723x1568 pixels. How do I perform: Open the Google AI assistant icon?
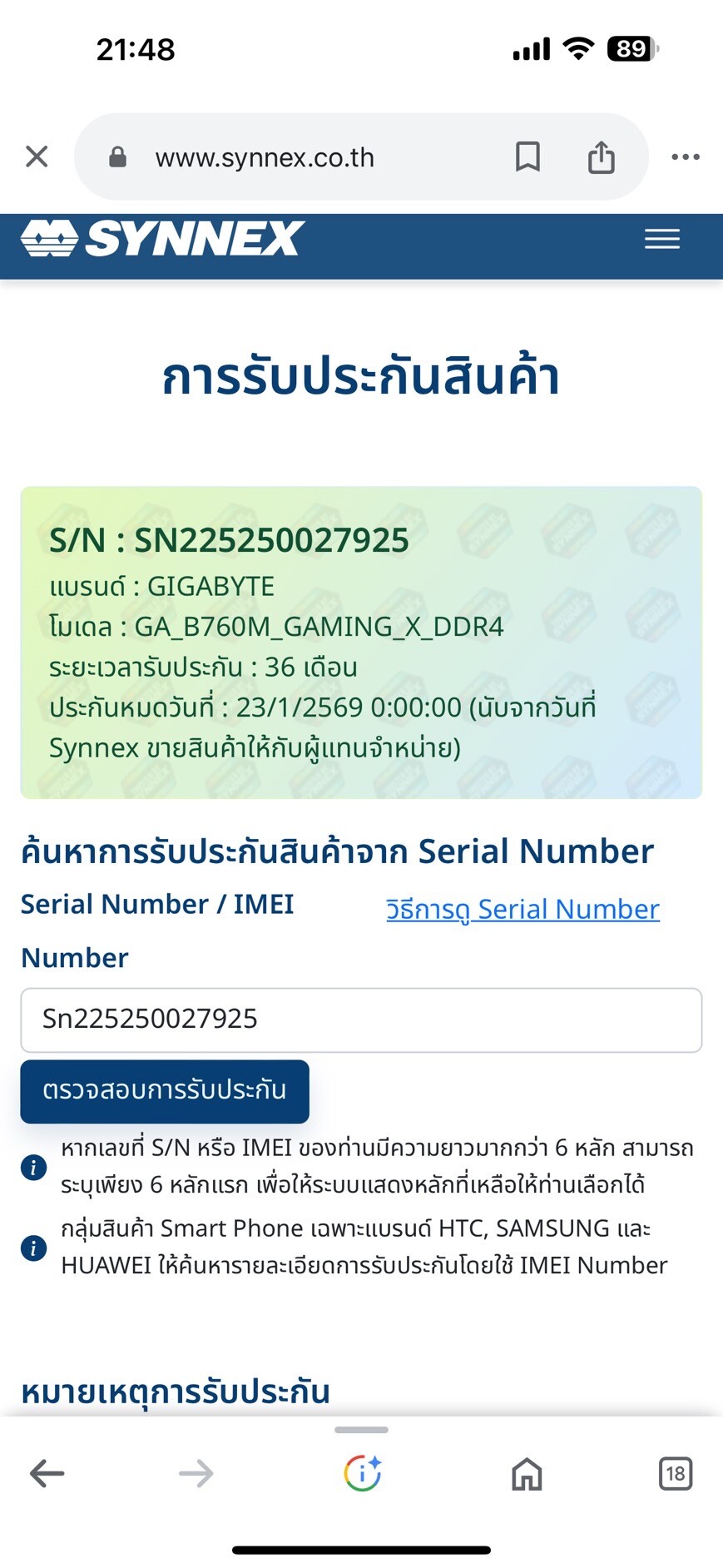click(x=363, y=1473)
